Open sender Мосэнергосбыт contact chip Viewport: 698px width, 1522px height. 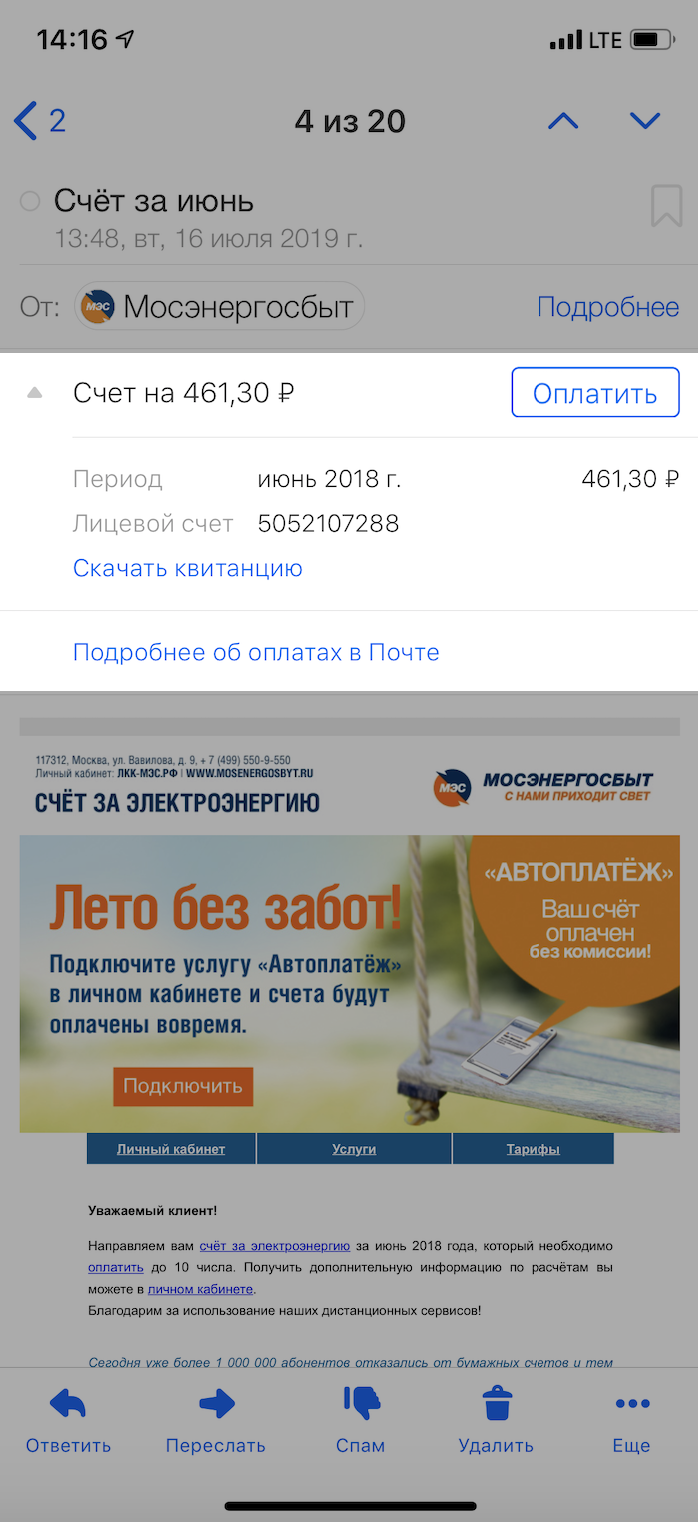pos(220,306)
